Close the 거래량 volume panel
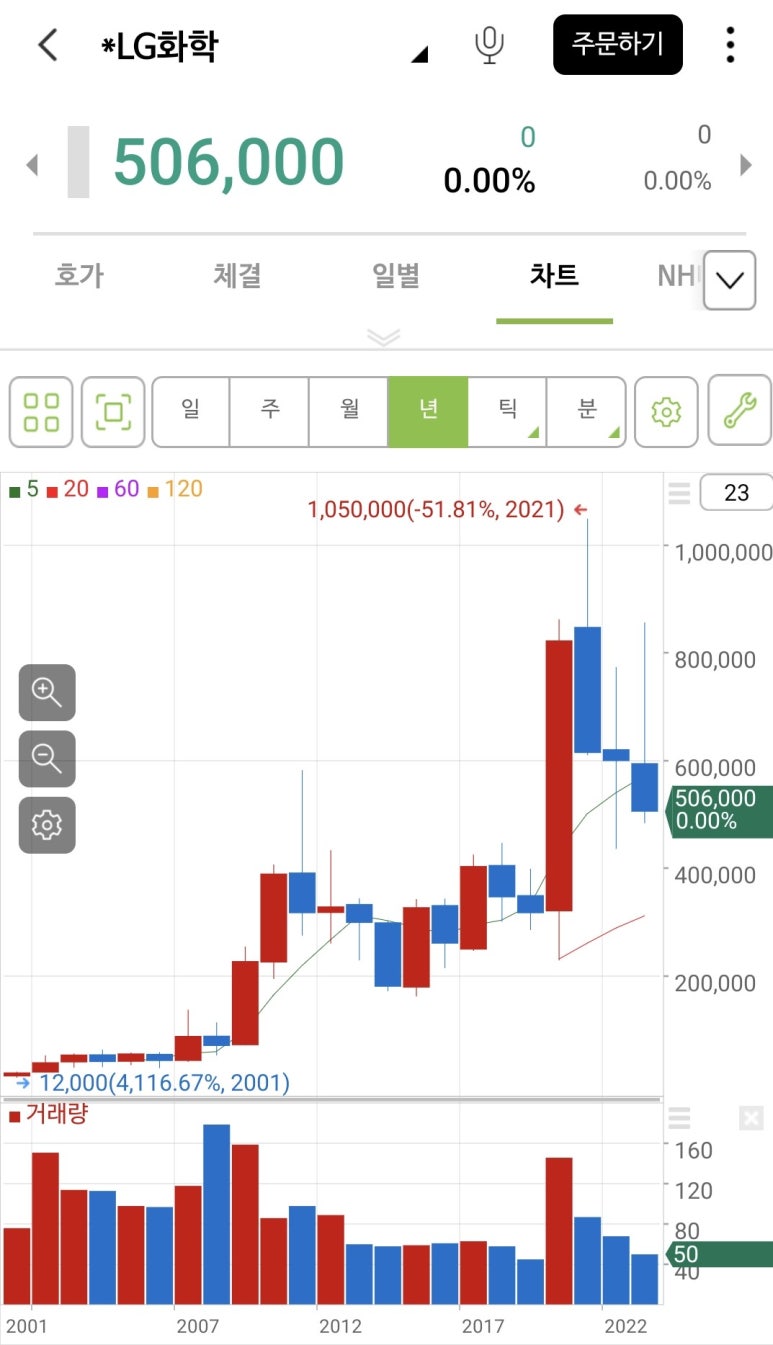Viewport: 773px width, 1345px height. [751, 1118]
